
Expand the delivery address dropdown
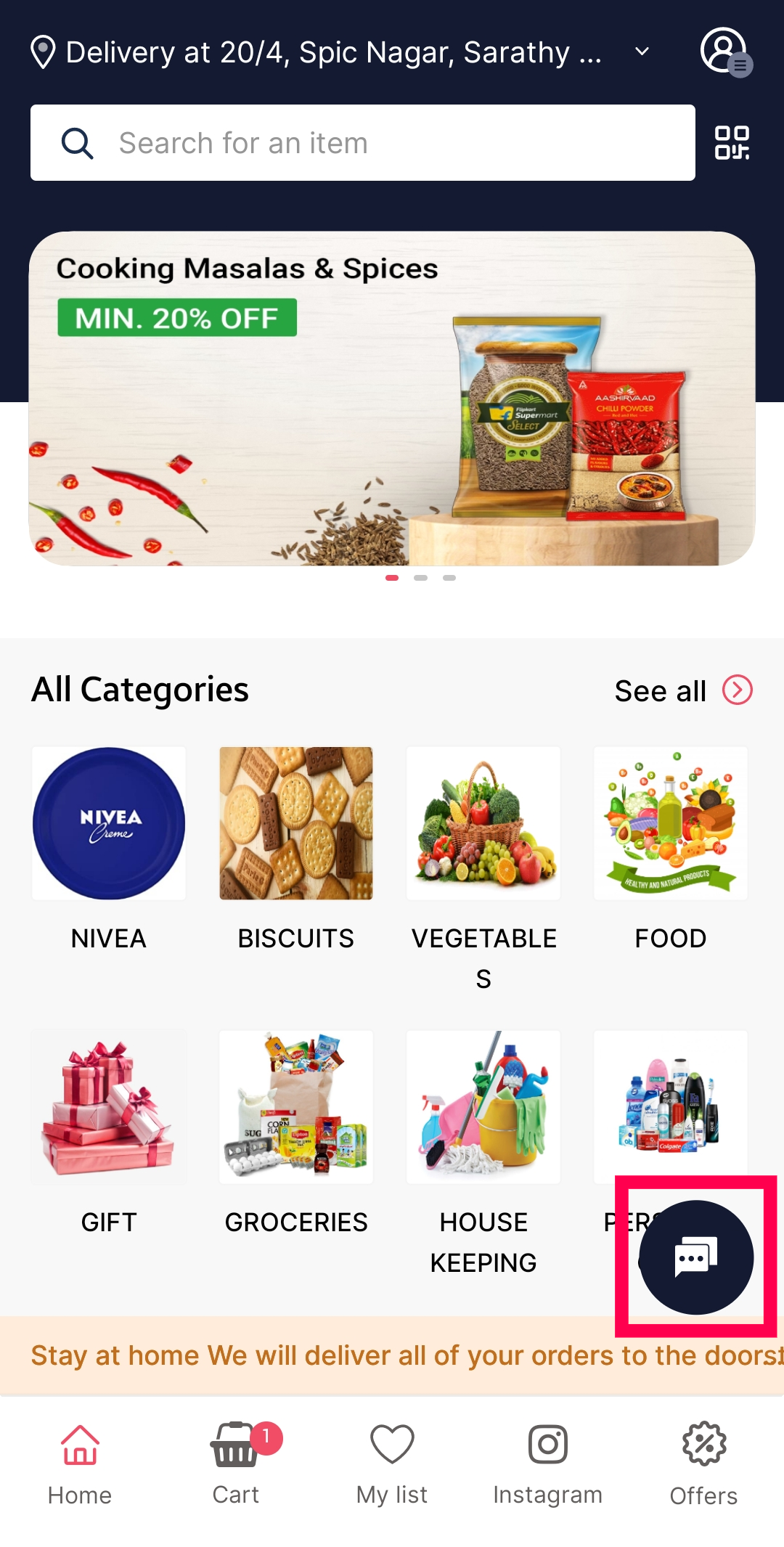(x=642, y=52)
